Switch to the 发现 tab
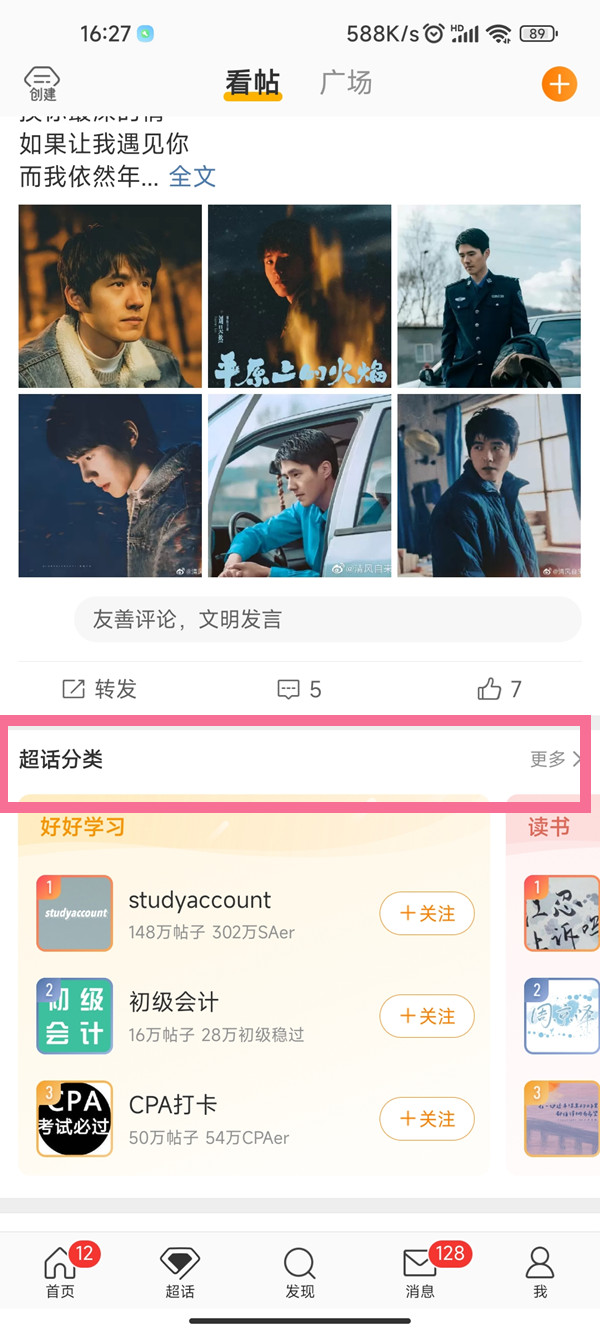The image size is (600, 1333). tap(299, 1272)
